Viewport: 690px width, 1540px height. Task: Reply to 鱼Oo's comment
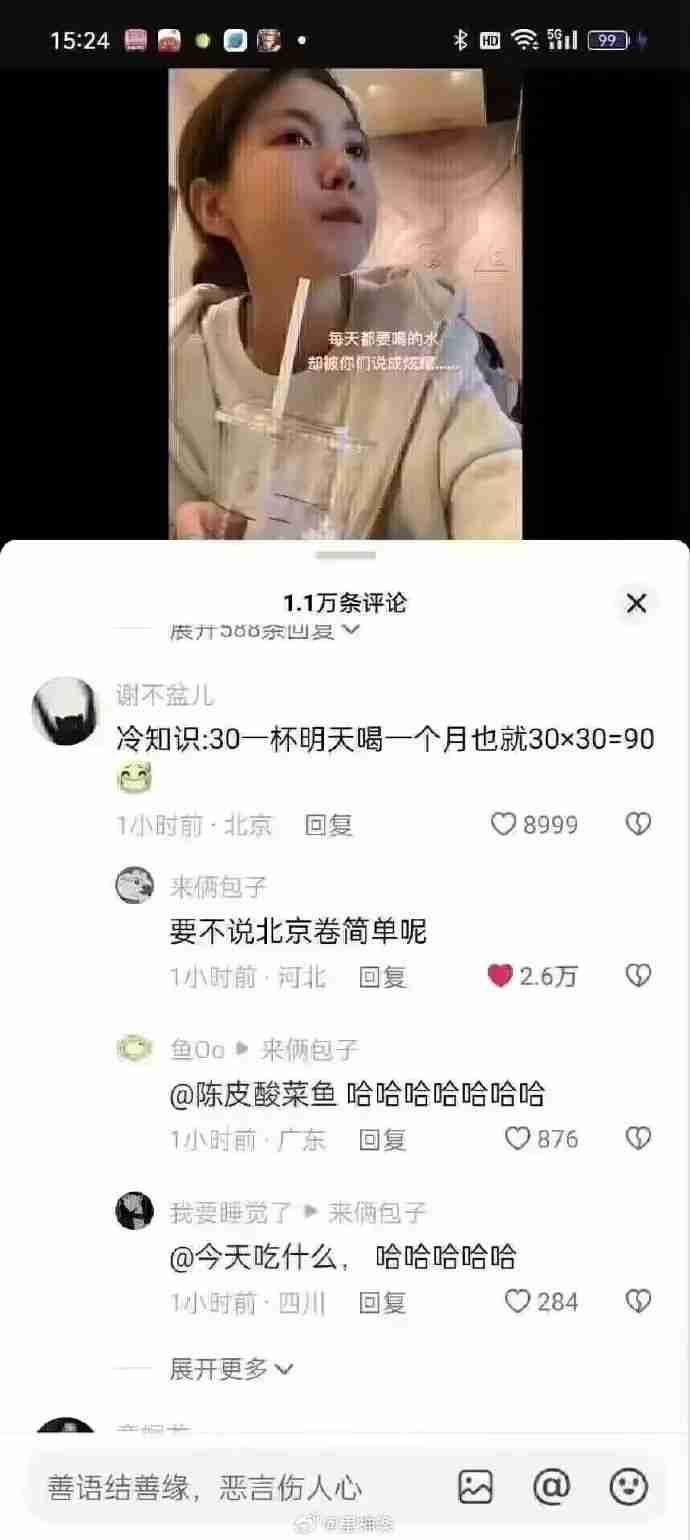click(x=382, y=1139)
